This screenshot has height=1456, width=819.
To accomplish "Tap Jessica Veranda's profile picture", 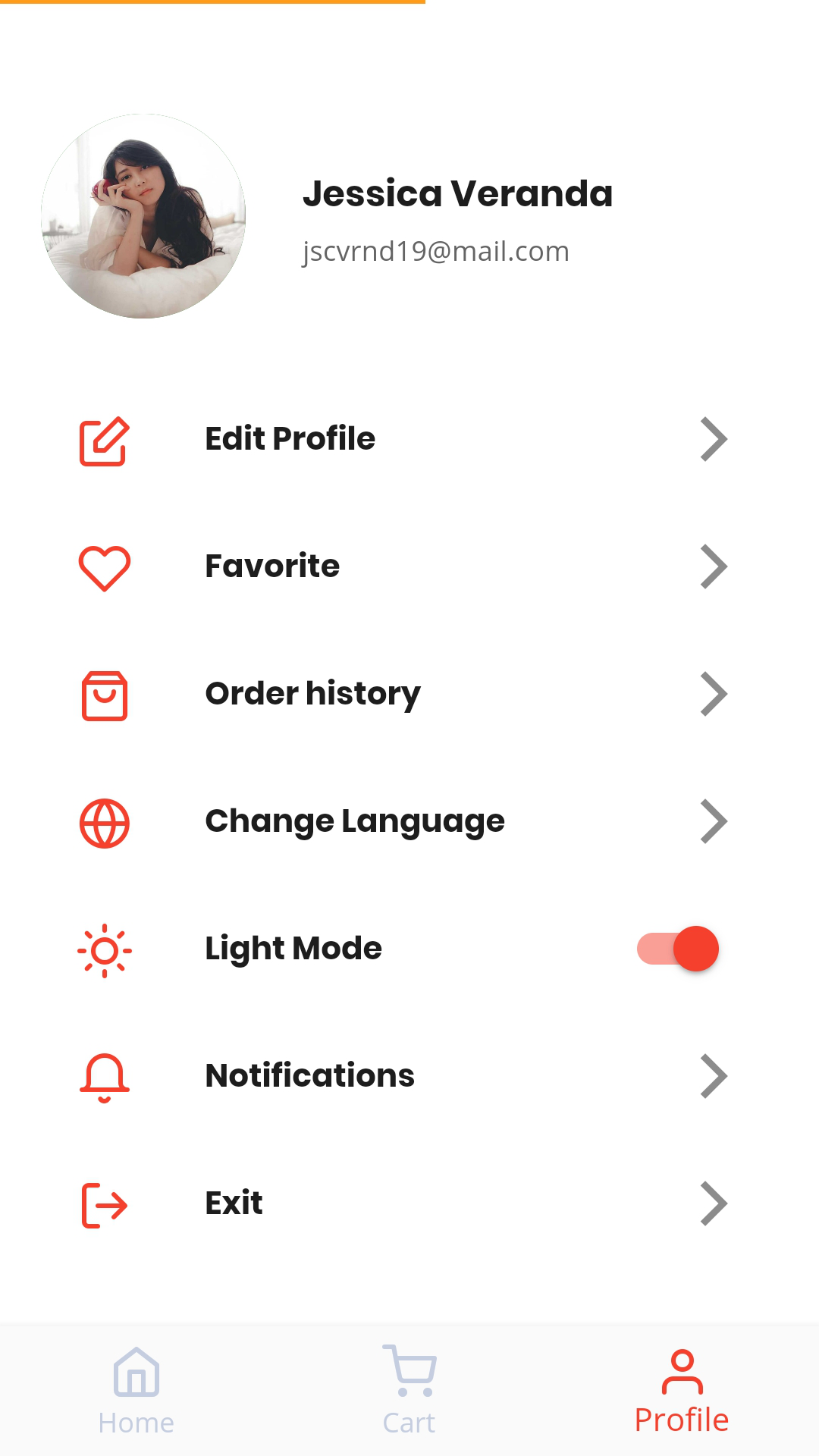I will pos(143,216).
